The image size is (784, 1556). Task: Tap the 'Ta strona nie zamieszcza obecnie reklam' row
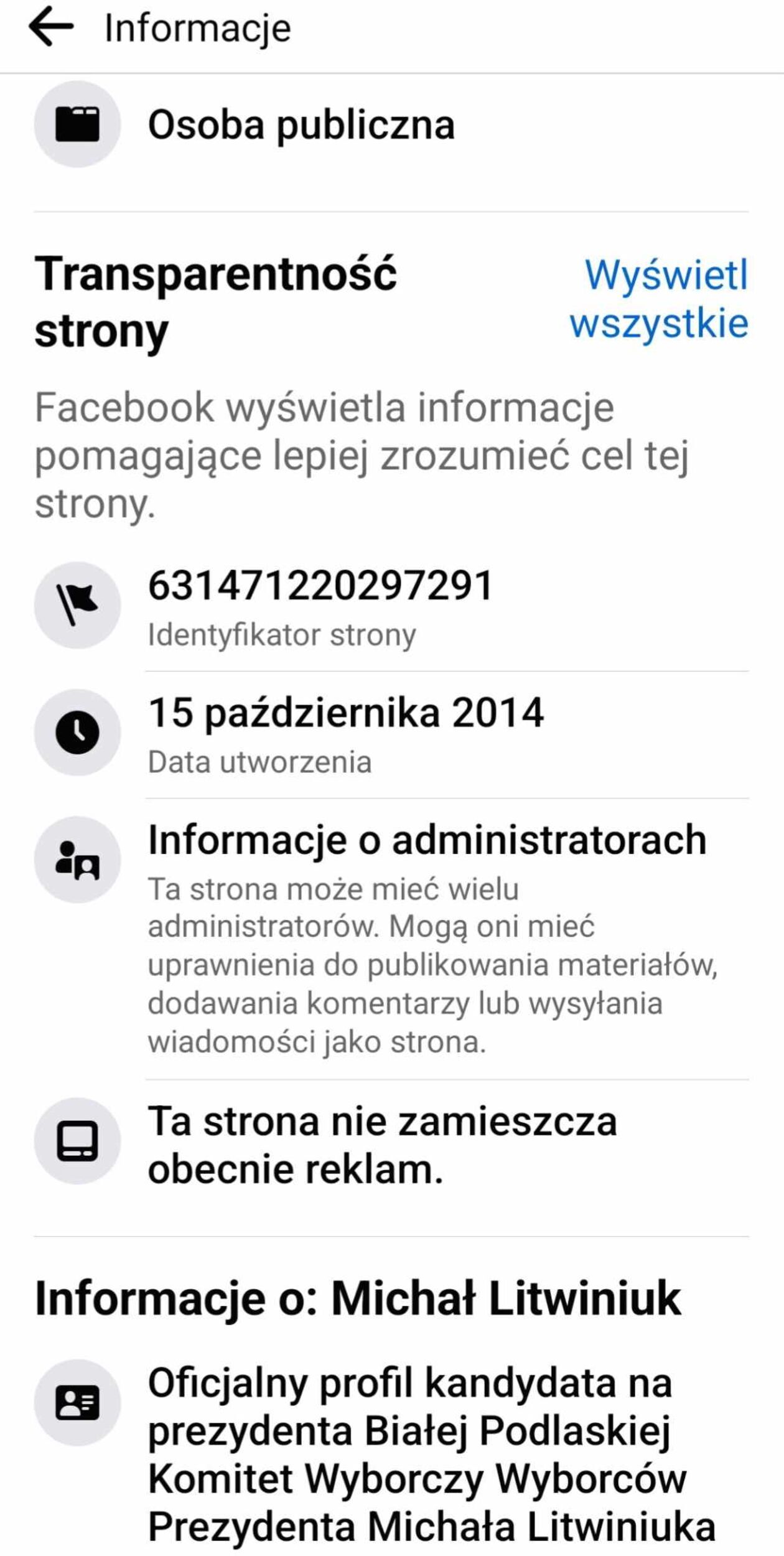click(x=382, y=1145)
